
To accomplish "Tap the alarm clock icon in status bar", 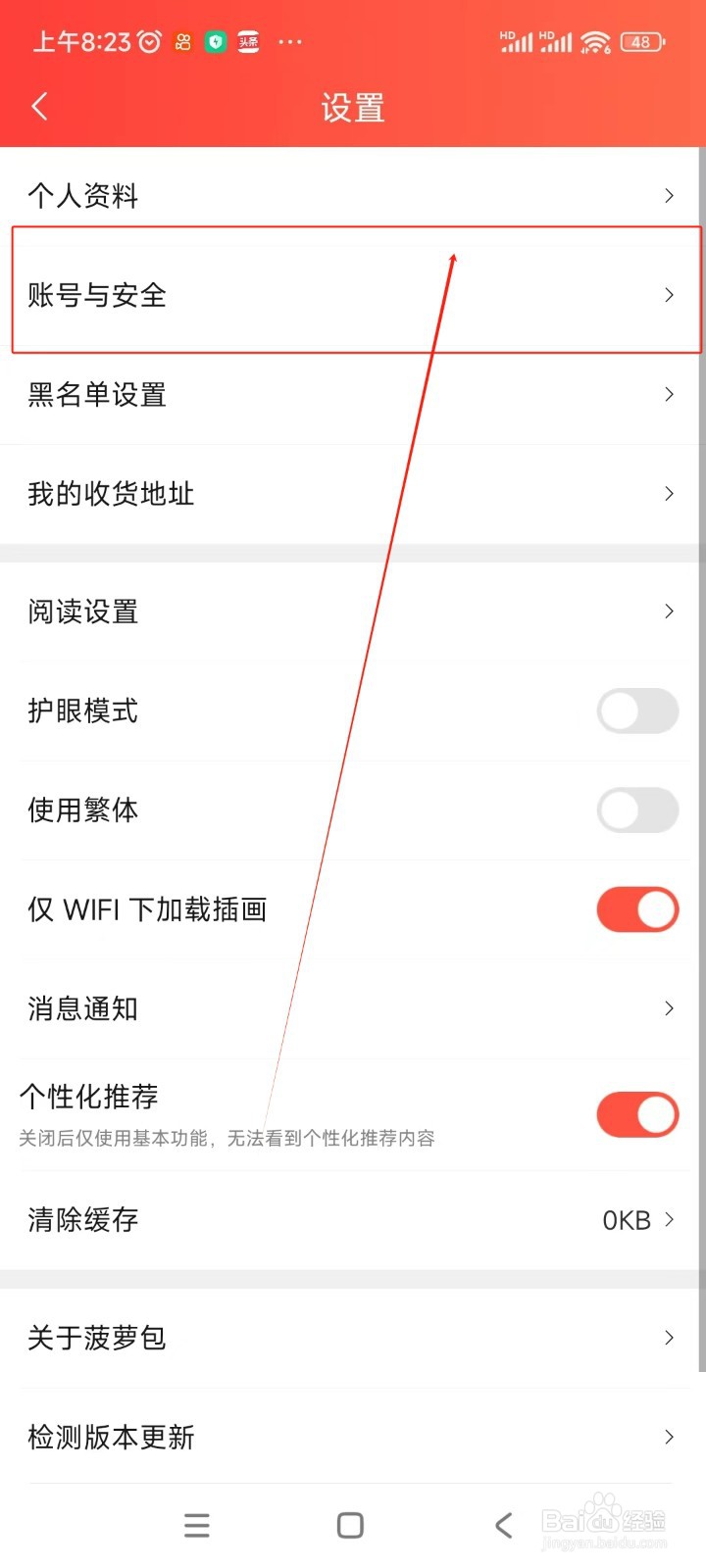I will [149, 41].
